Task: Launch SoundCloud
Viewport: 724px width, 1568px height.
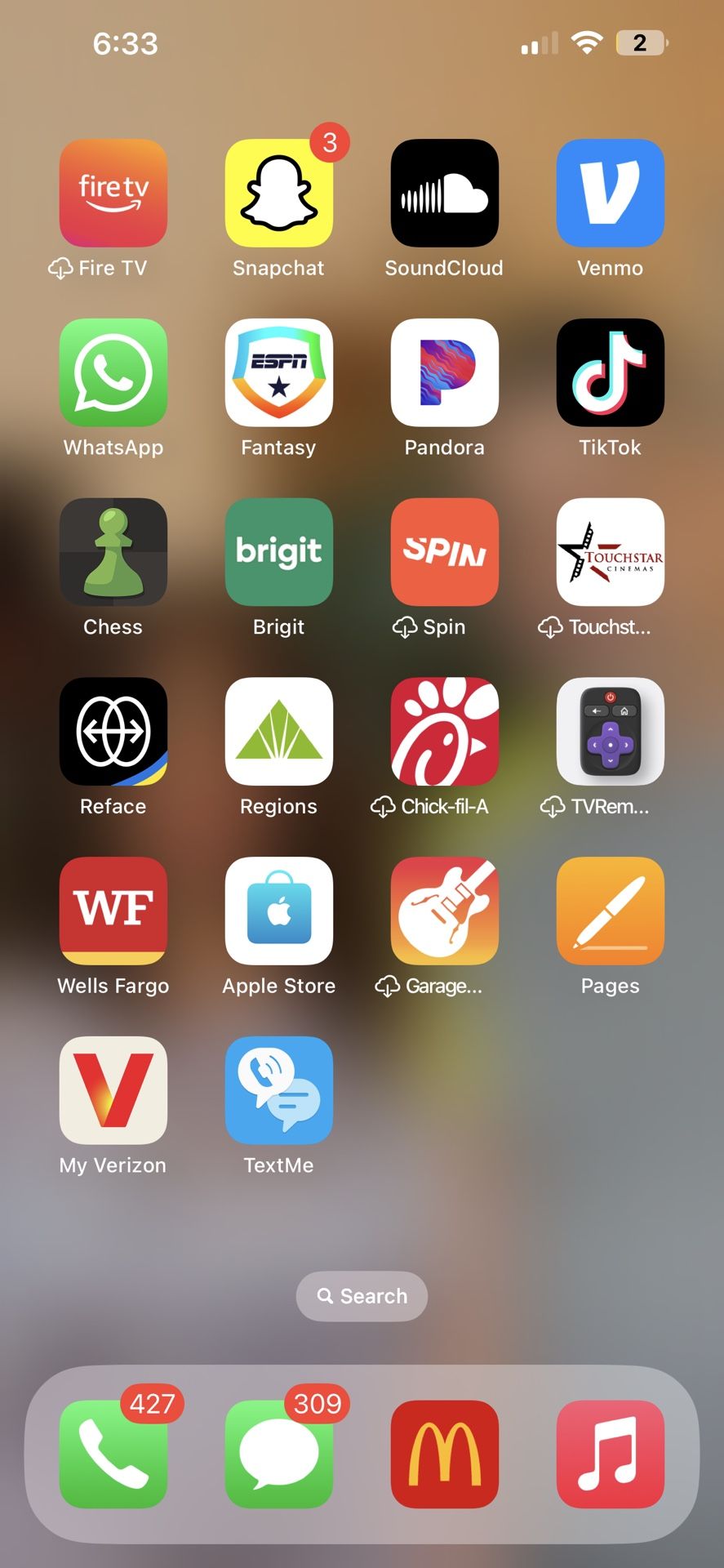Action: 444,194
